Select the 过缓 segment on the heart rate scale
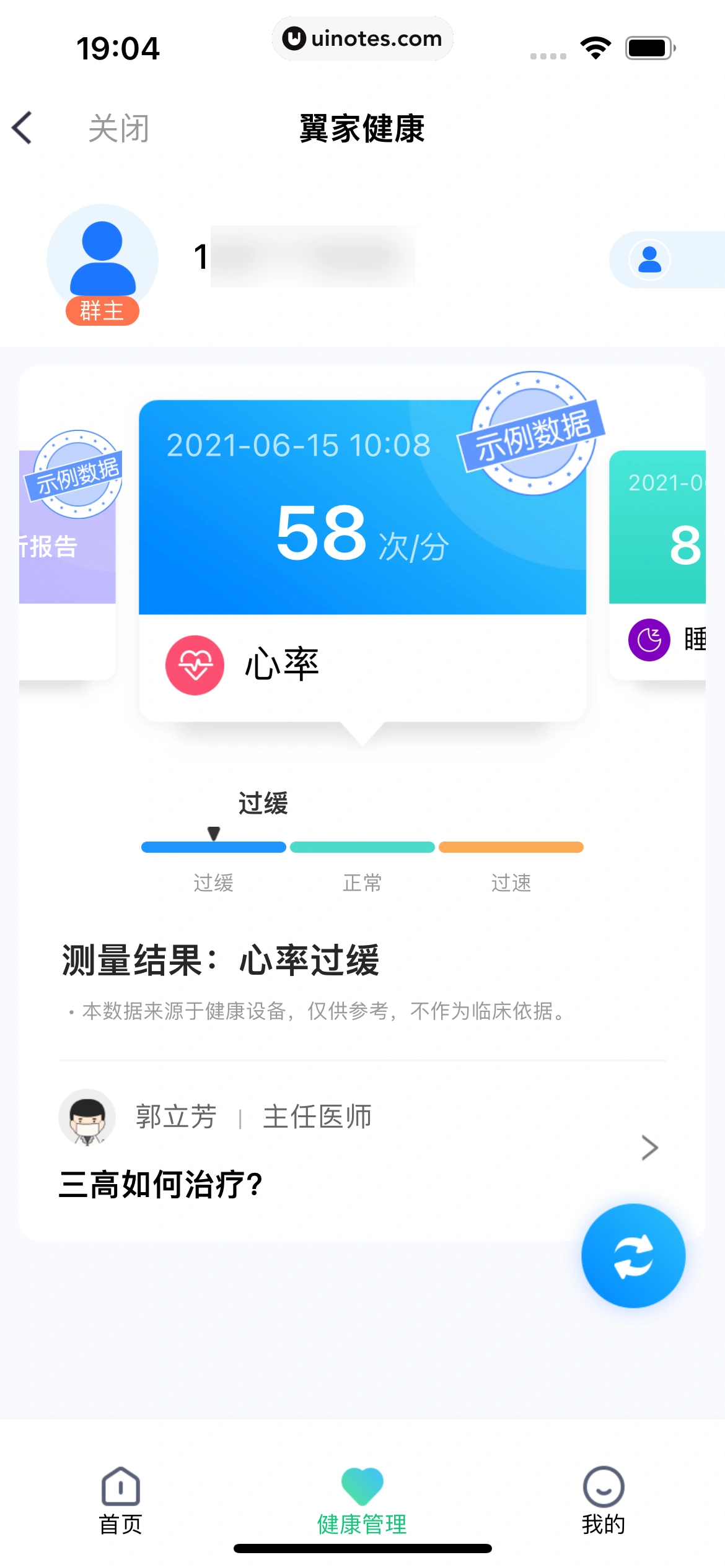The height and width of the screenshot is (1568, 725). (x=213, y=847)
